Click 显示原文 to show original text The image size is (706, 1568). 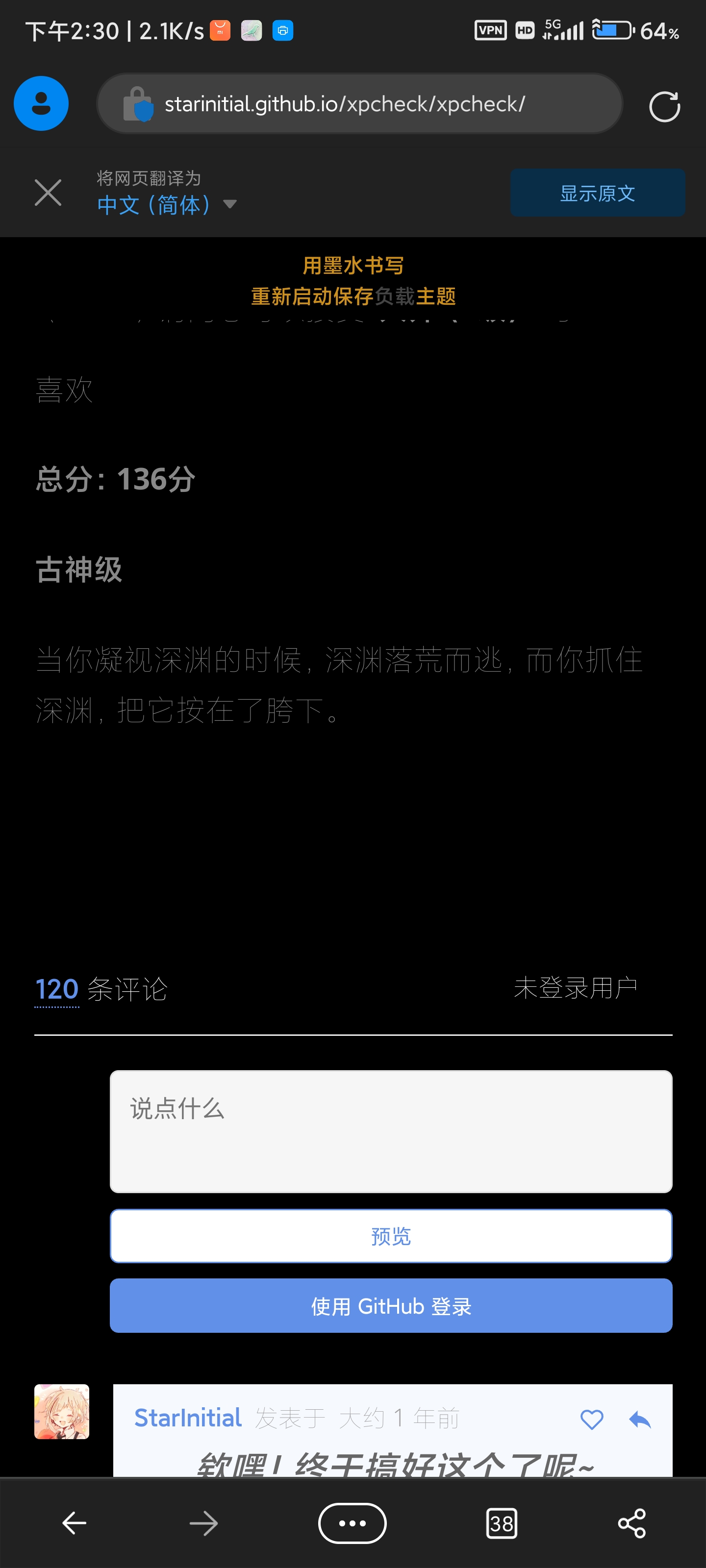click(597, 193)
